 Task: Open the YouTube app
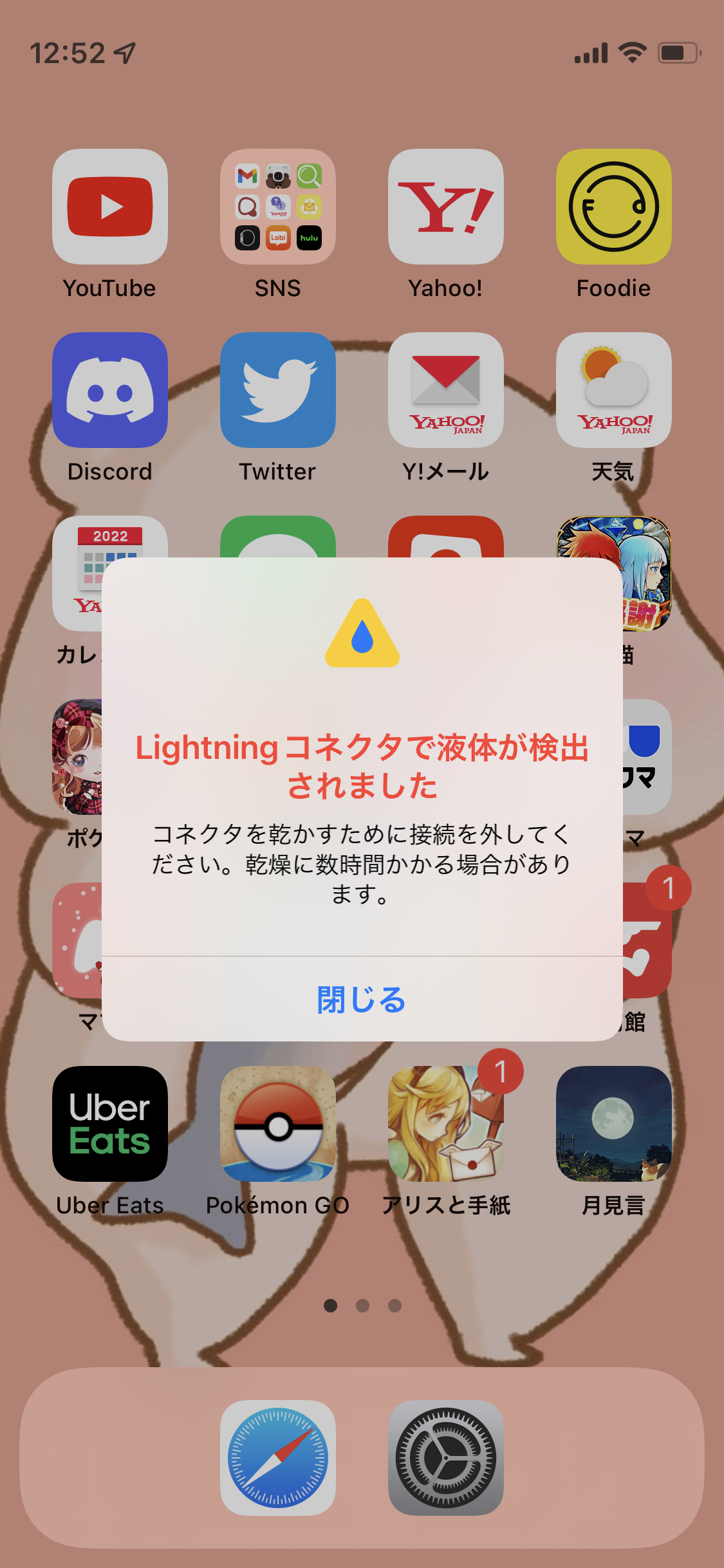click(110, 207)
